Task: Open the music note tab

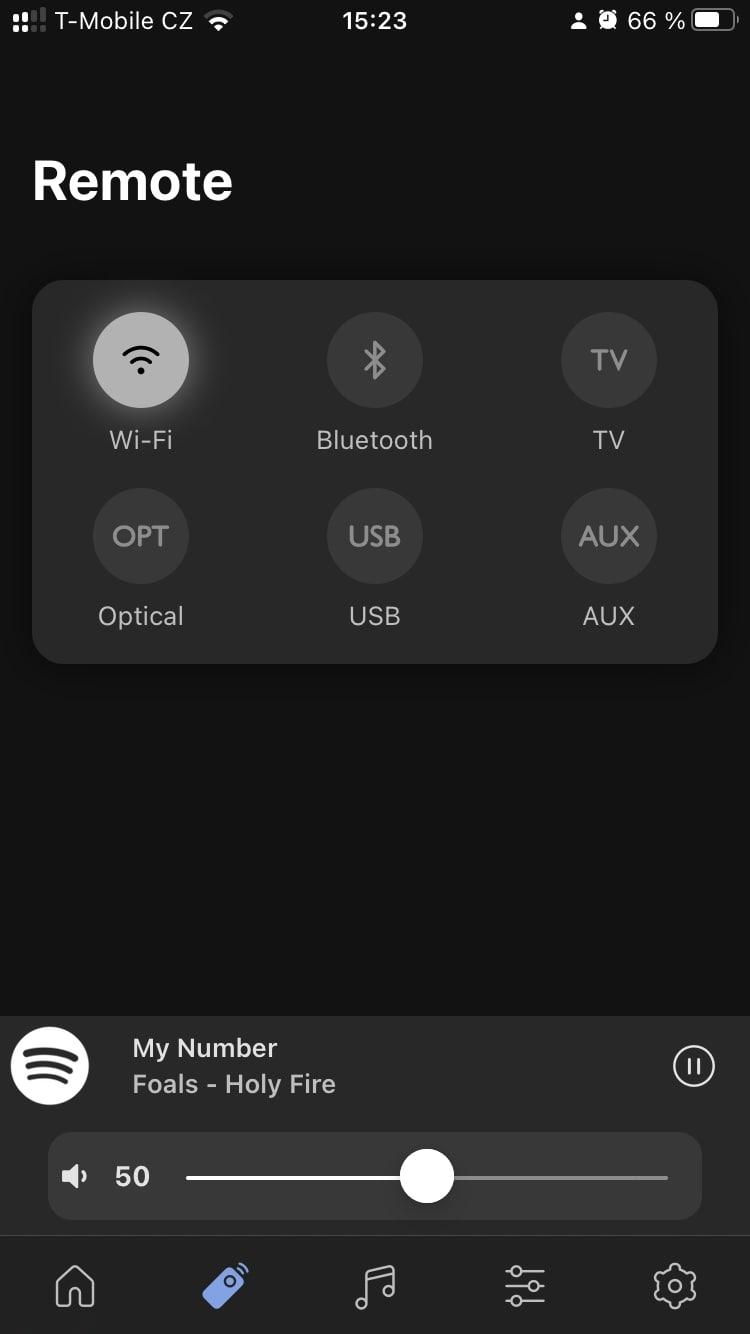Action: [375, 1285]
